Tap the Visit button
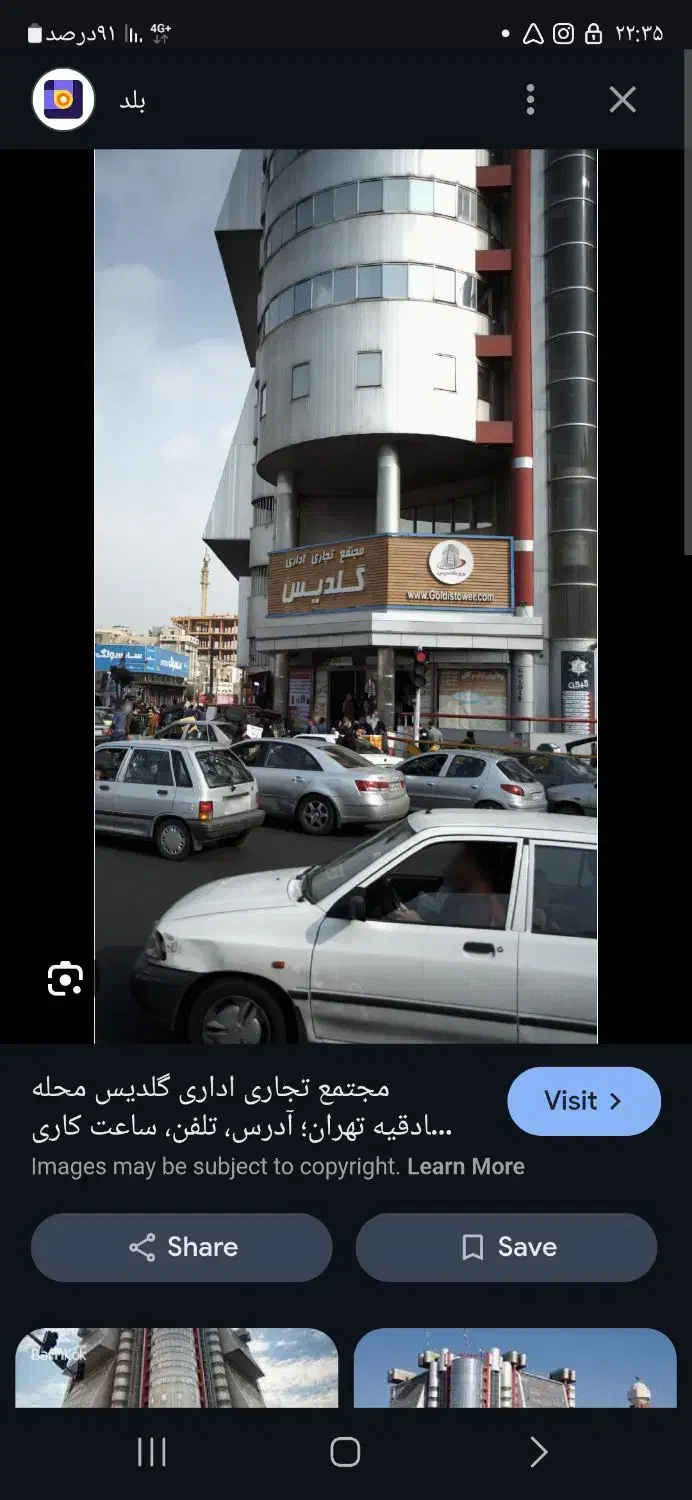 583,1101
